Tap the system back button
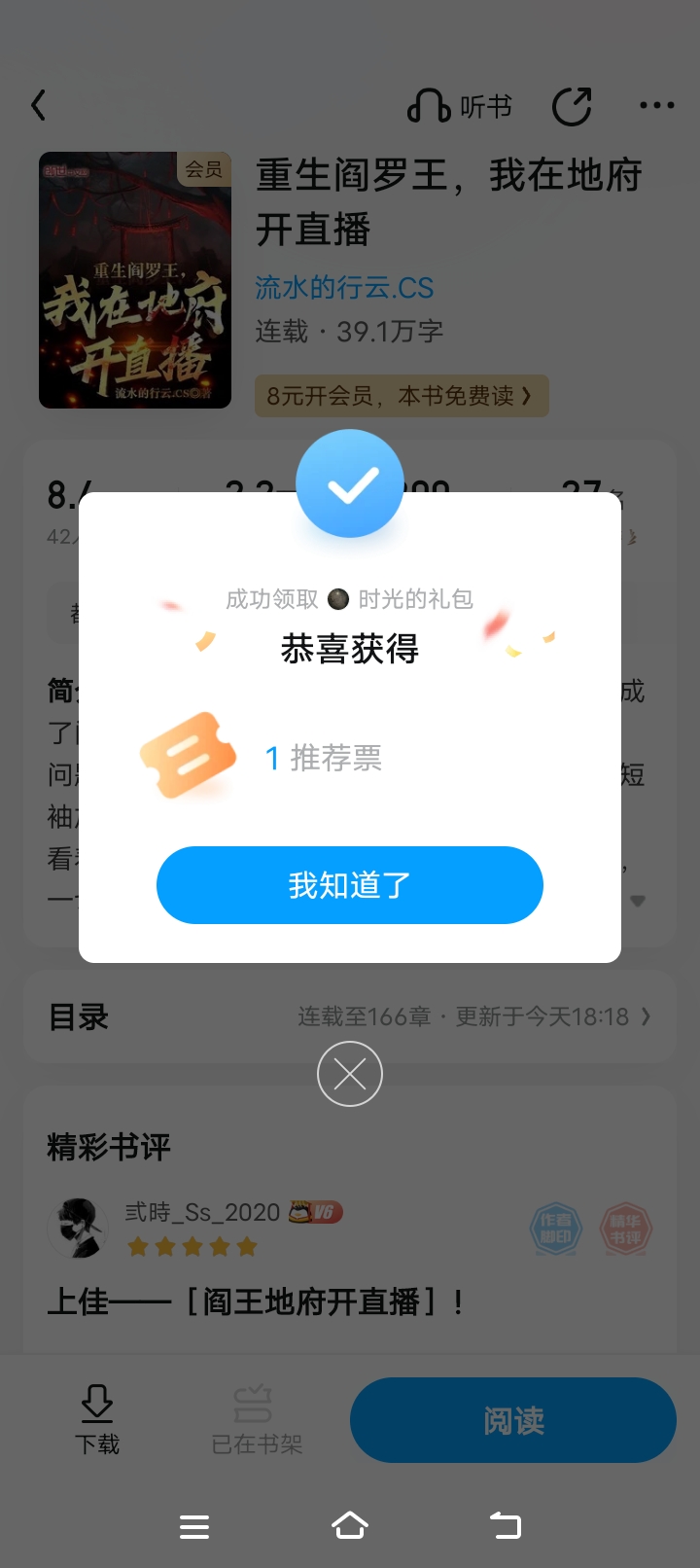The height and width of the screenshot is (1568, 700). [x=505, y=1525]
